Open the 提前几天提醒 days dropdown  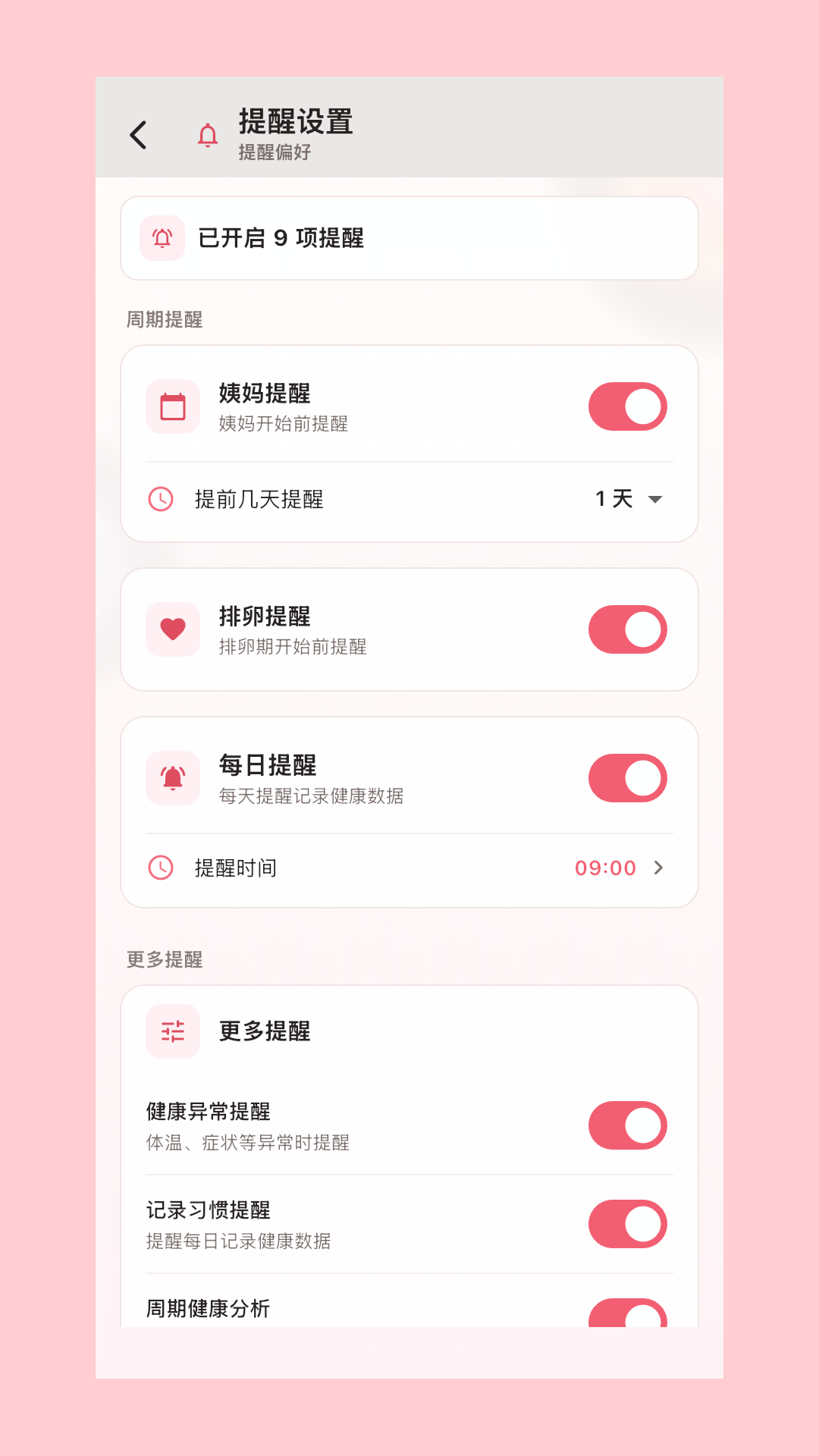(x=629, y=499)
